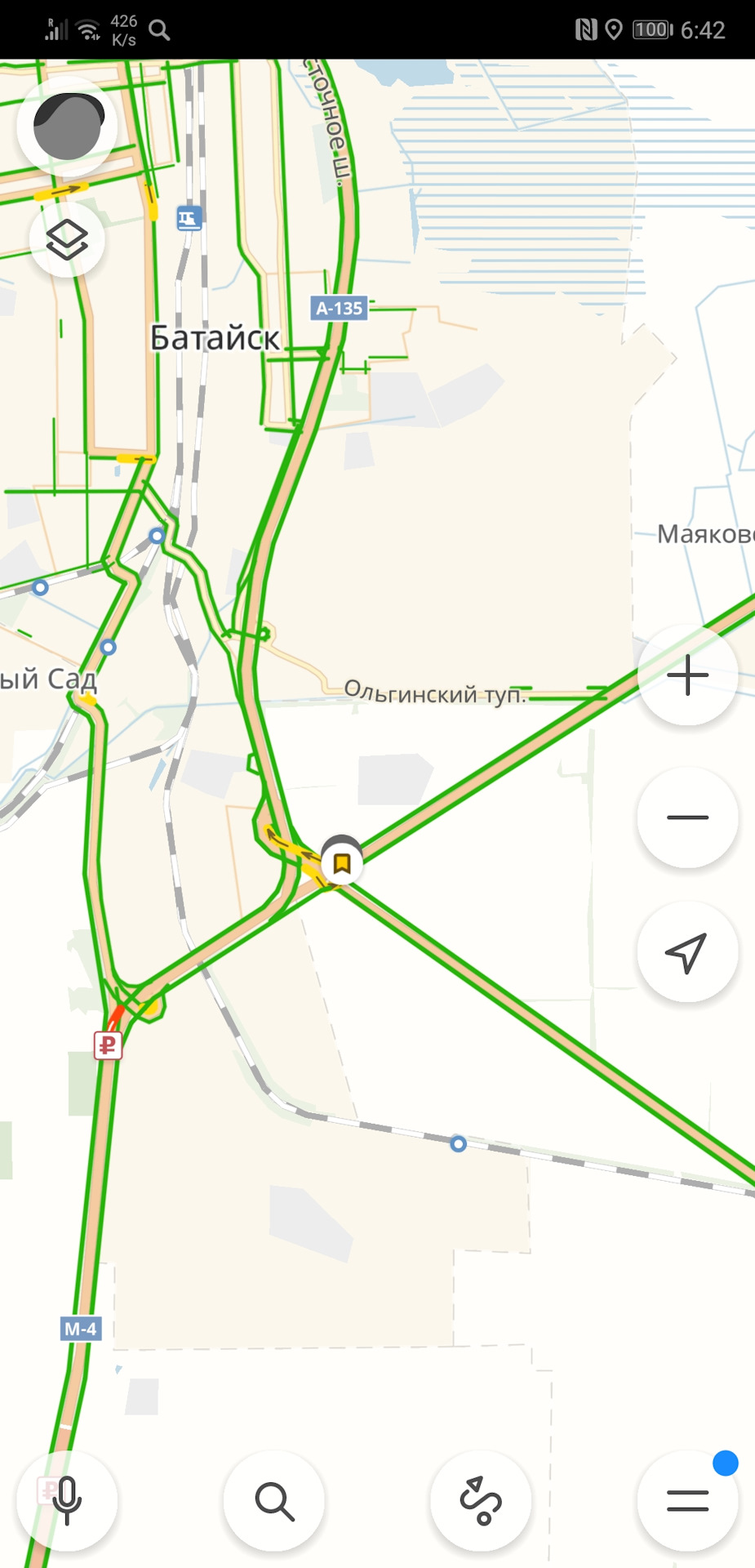Open the railway station icon near Батайск

click(189, 218)
